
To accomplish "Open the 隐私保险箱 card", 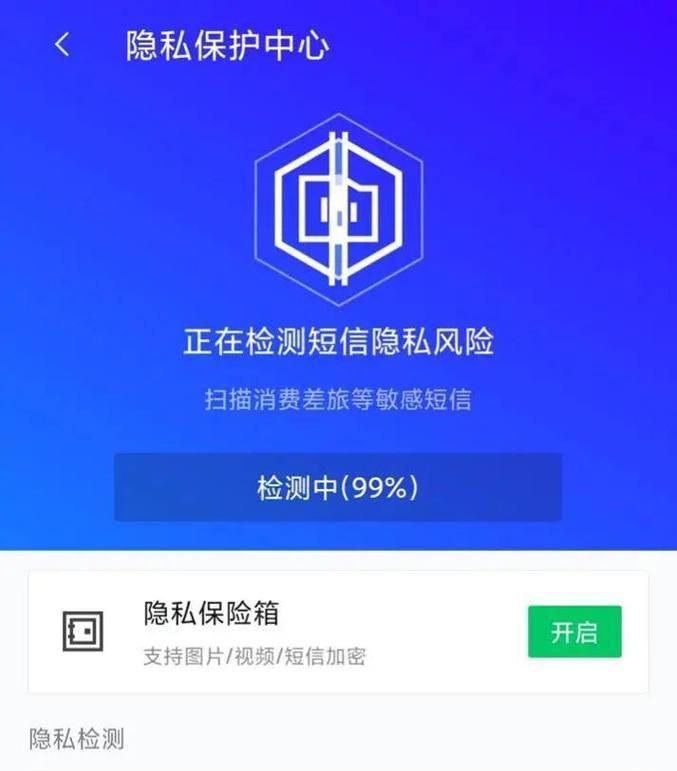I will click(x=300, y=632).
